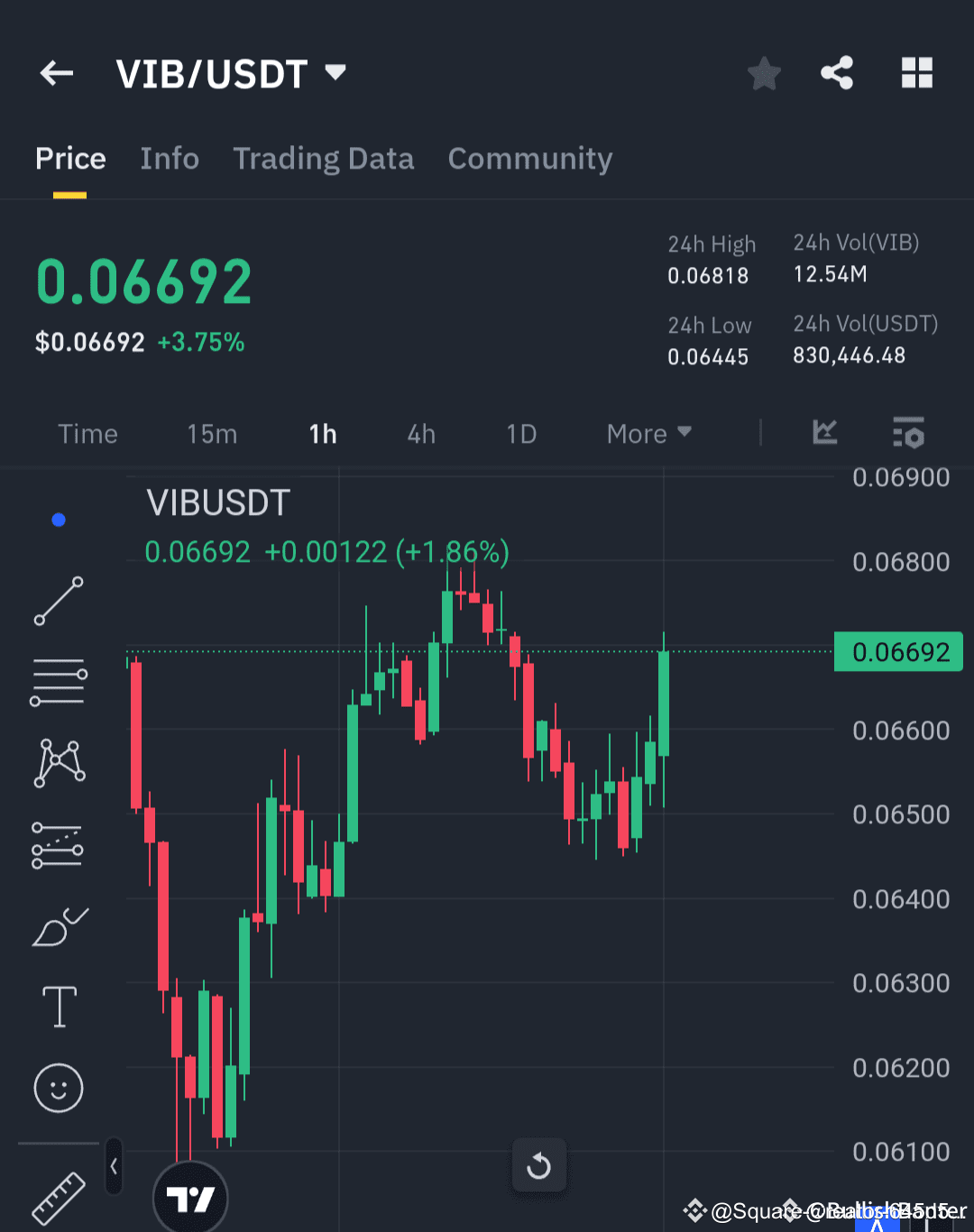This screenshot has width=974, height=1232.
Task: Switch to the Trading Data tab
Action: tap(323, 159)
